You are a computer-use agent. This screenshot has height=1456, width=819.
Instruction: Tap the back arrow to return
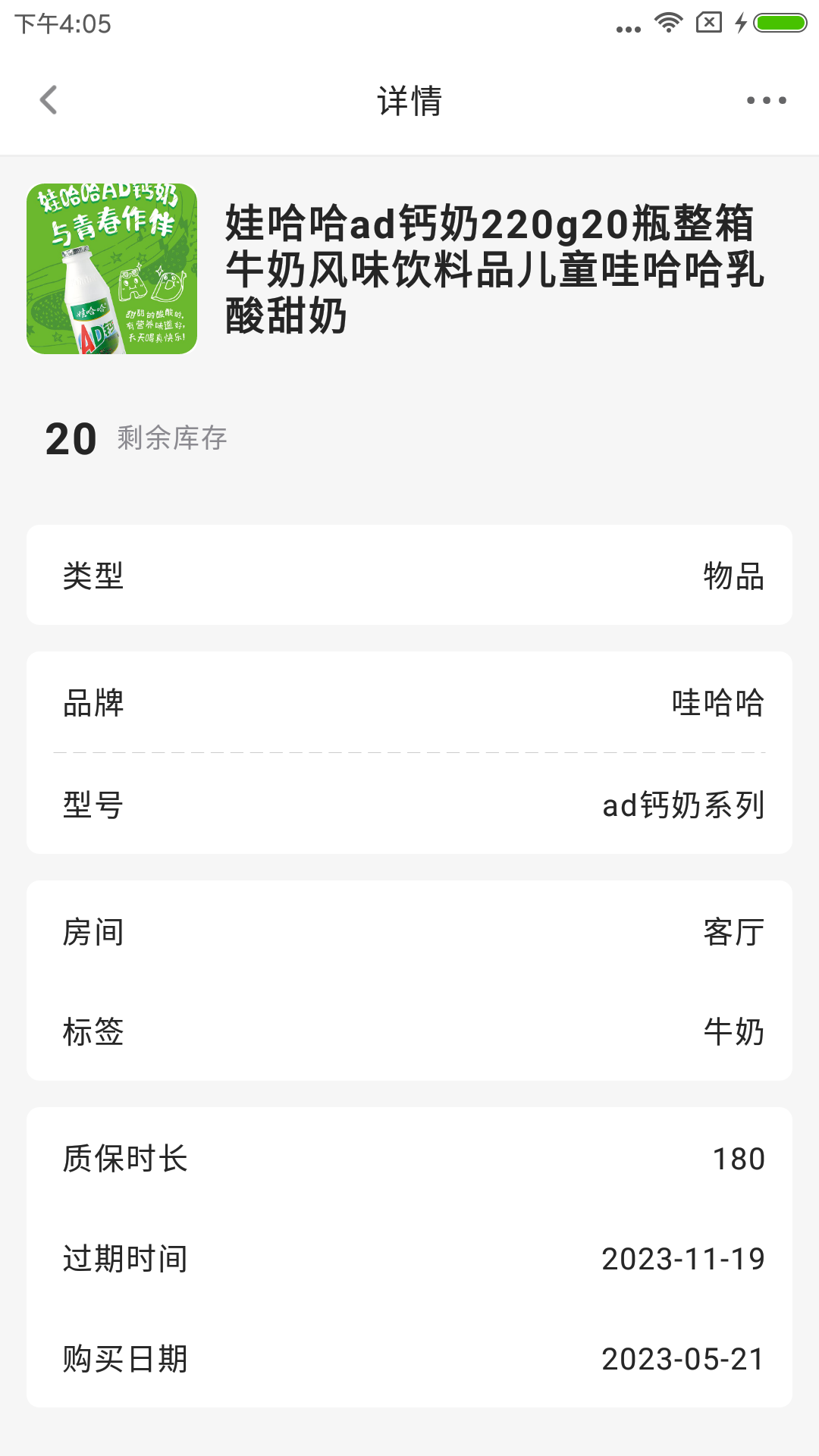coord(49,101)
